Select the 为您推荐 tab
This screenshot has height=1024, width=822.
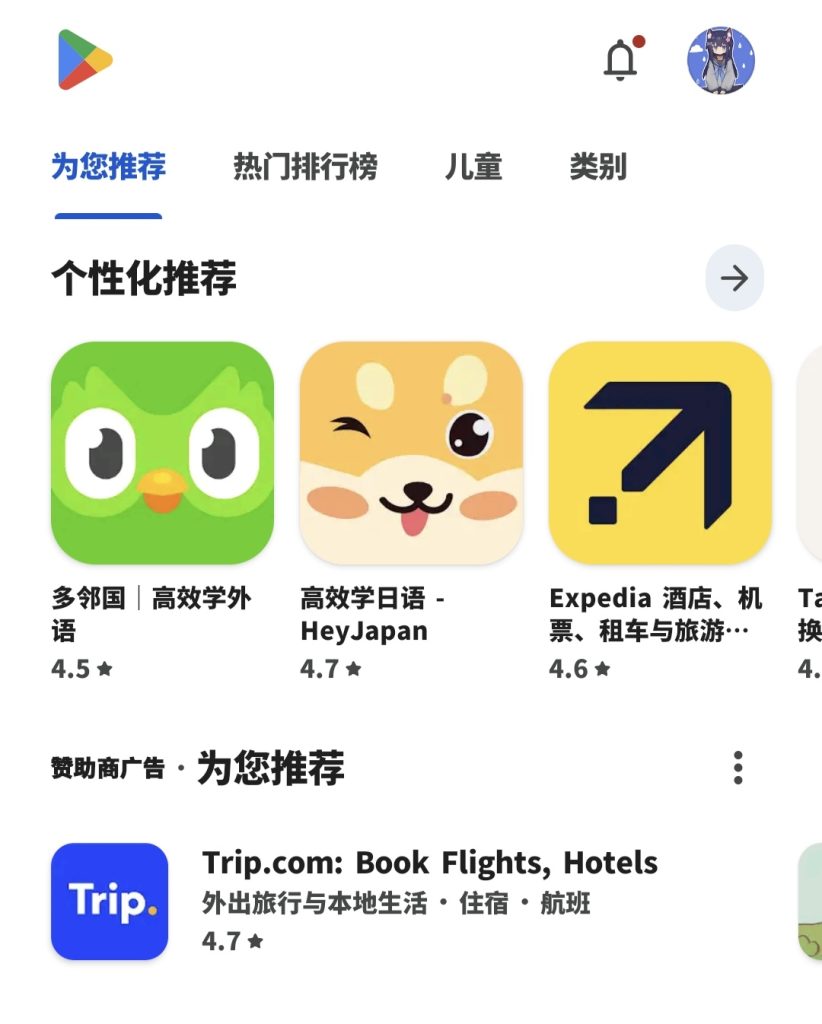point(108,167)
